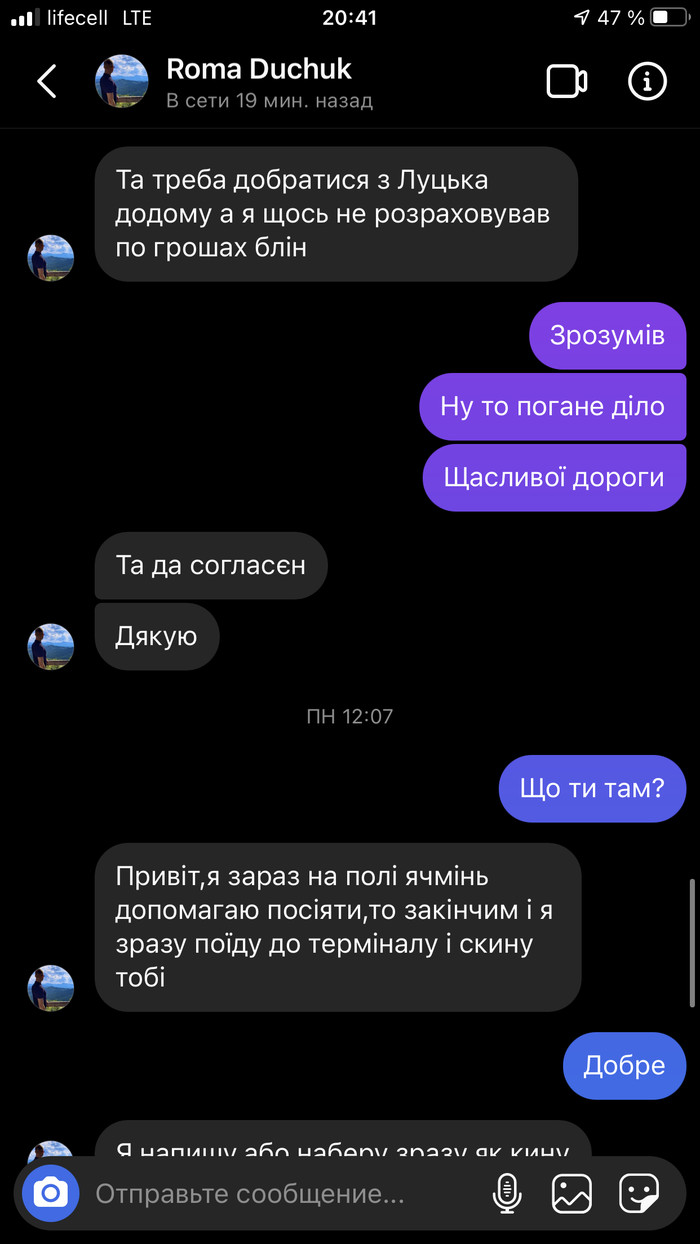This screenshot has height=1244, width=700.
Task: Start a video call with Roma Duchuk
Action: pyautogui.click(x=566, y=82)
